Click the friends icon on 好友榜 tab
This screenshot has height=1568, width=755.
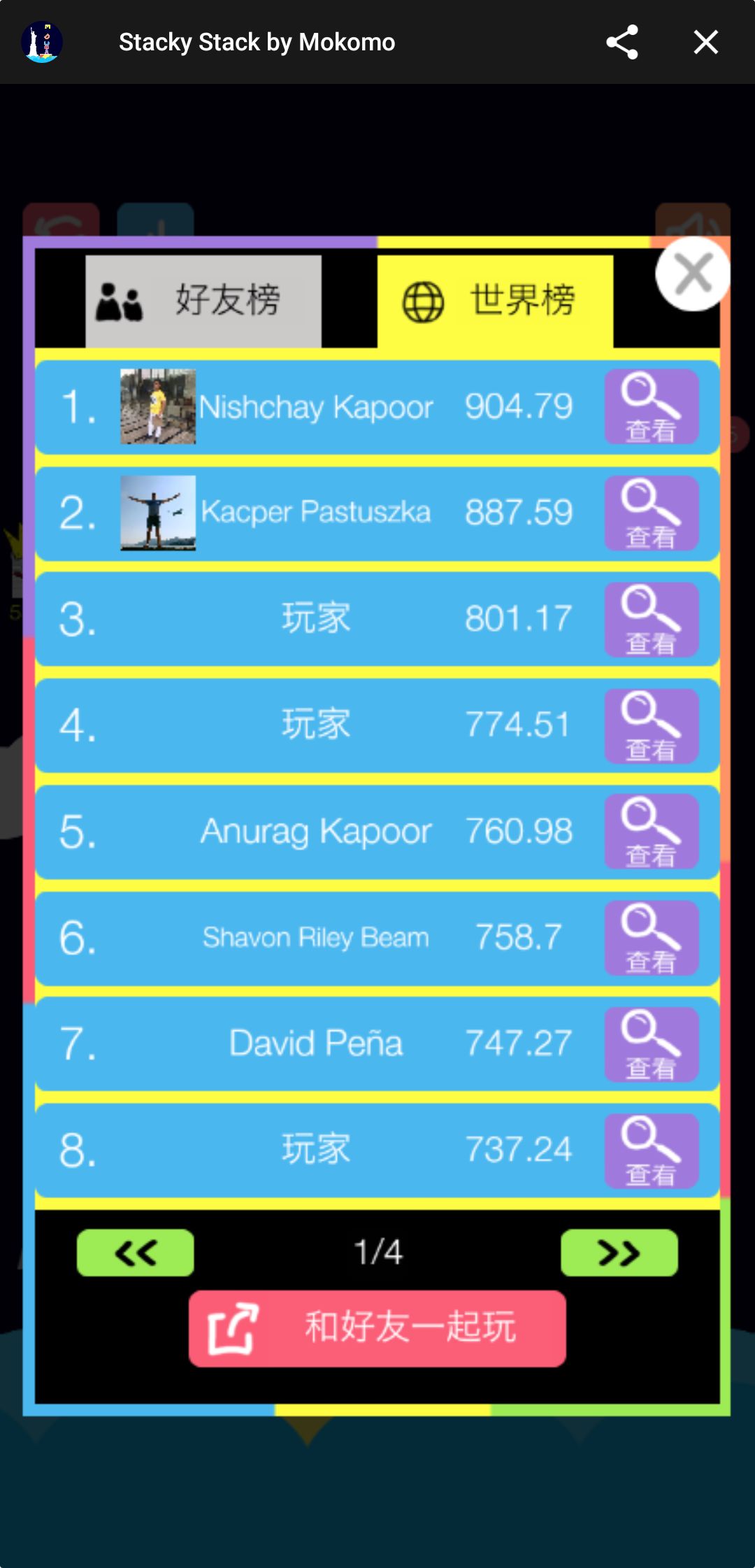pos(120,299)
